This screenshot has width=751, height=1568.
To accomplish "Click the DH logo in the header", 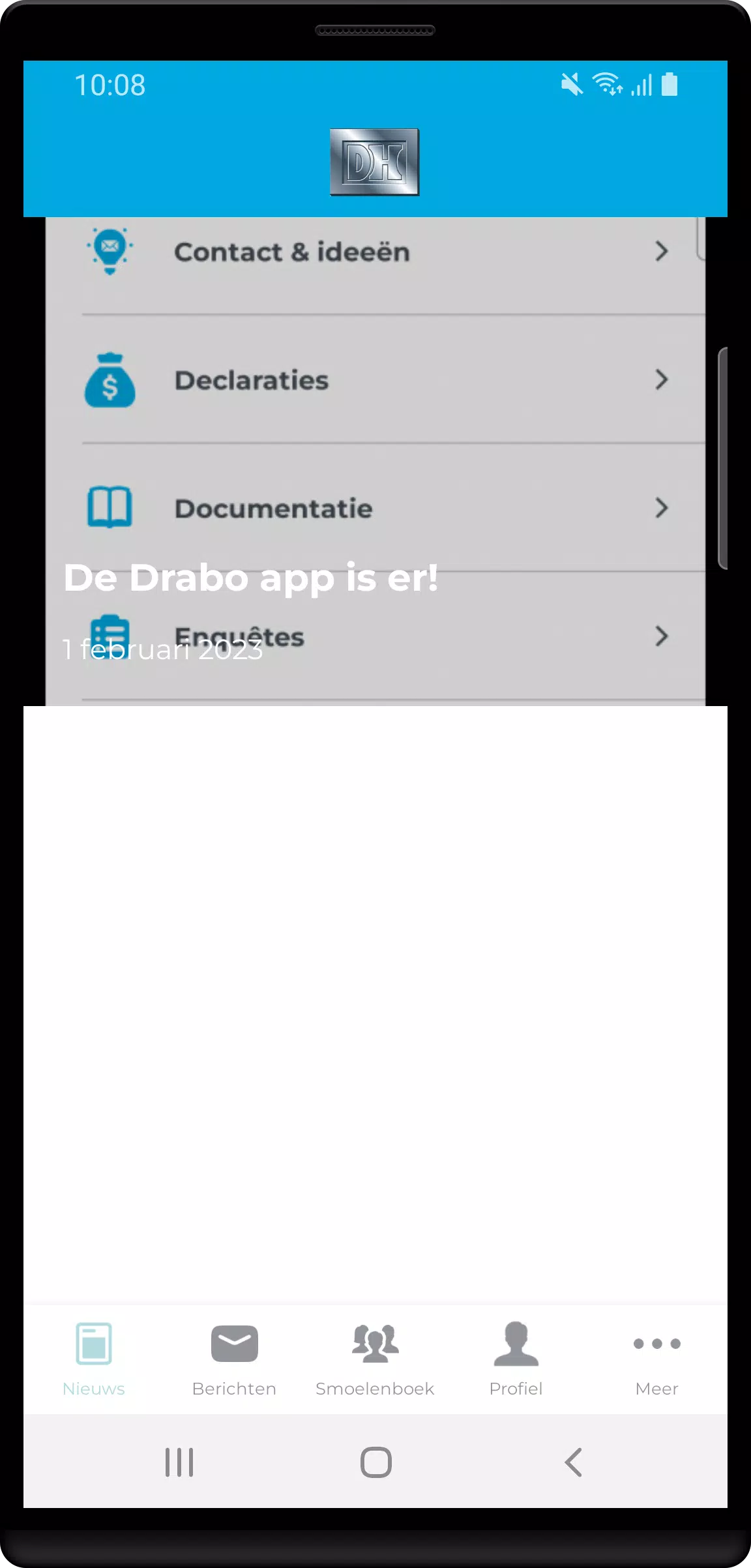I will pos(374,162).
